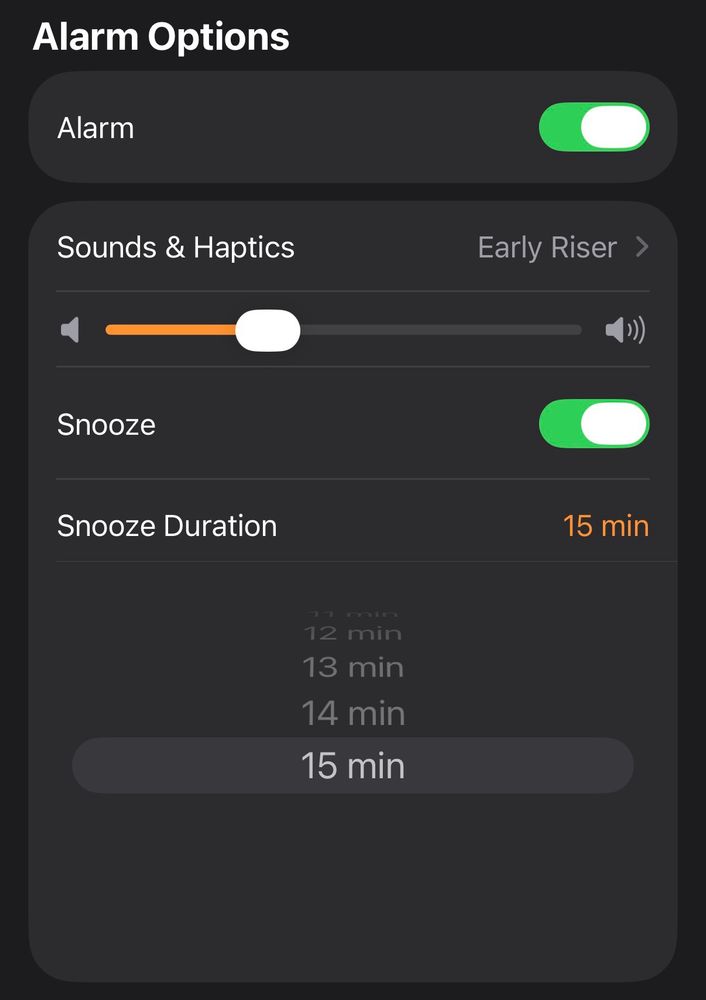Collapse the Snooze Duration row
The image size is (706, 1000).
tap(353, 526)
